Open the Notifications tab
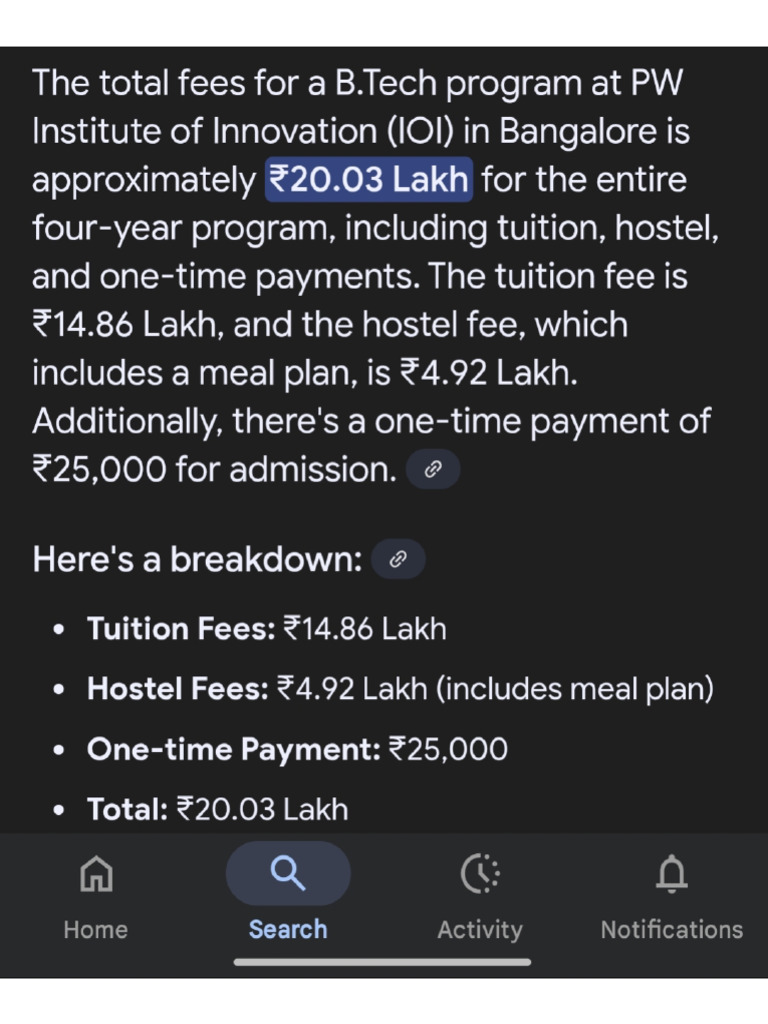 point(671,895)
